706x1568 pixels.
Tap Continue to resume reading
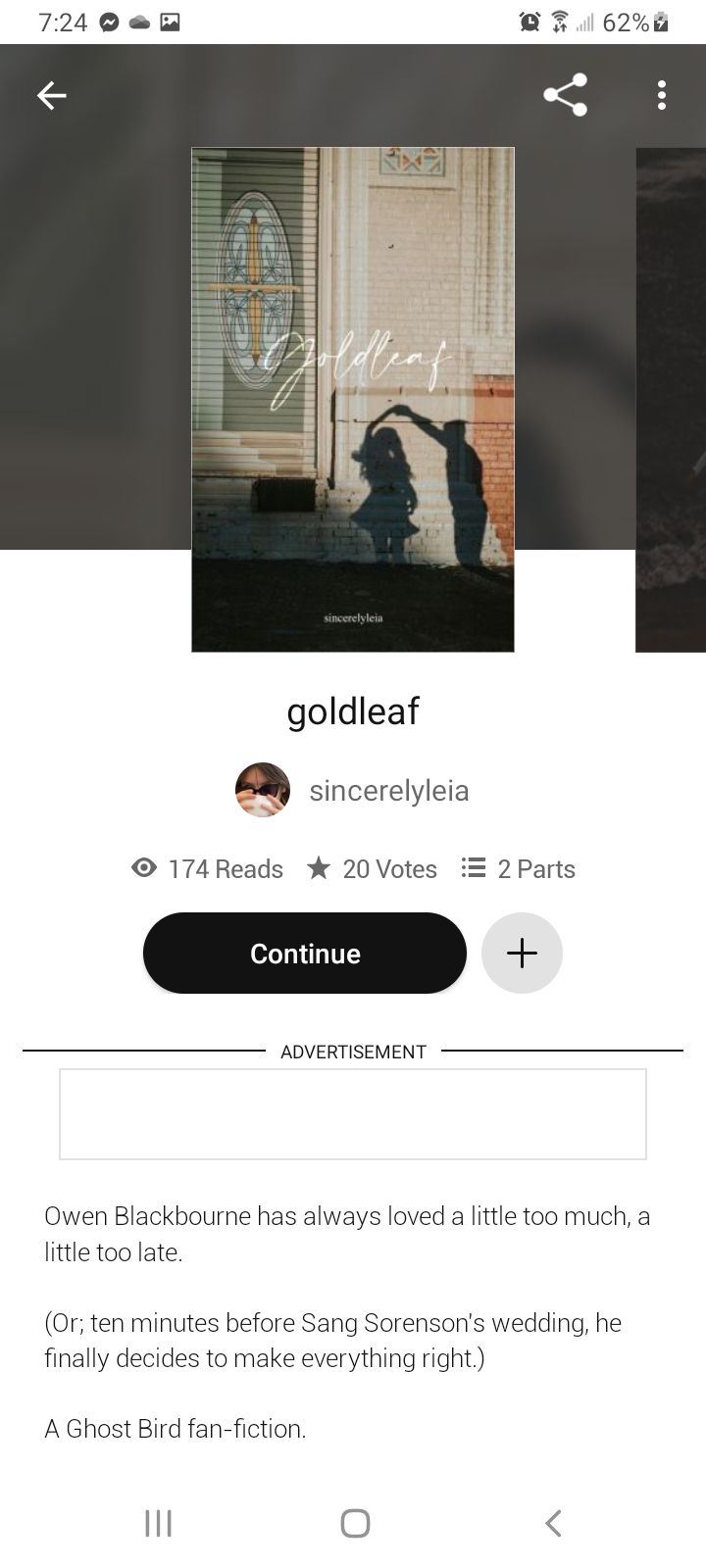point(305,953)
